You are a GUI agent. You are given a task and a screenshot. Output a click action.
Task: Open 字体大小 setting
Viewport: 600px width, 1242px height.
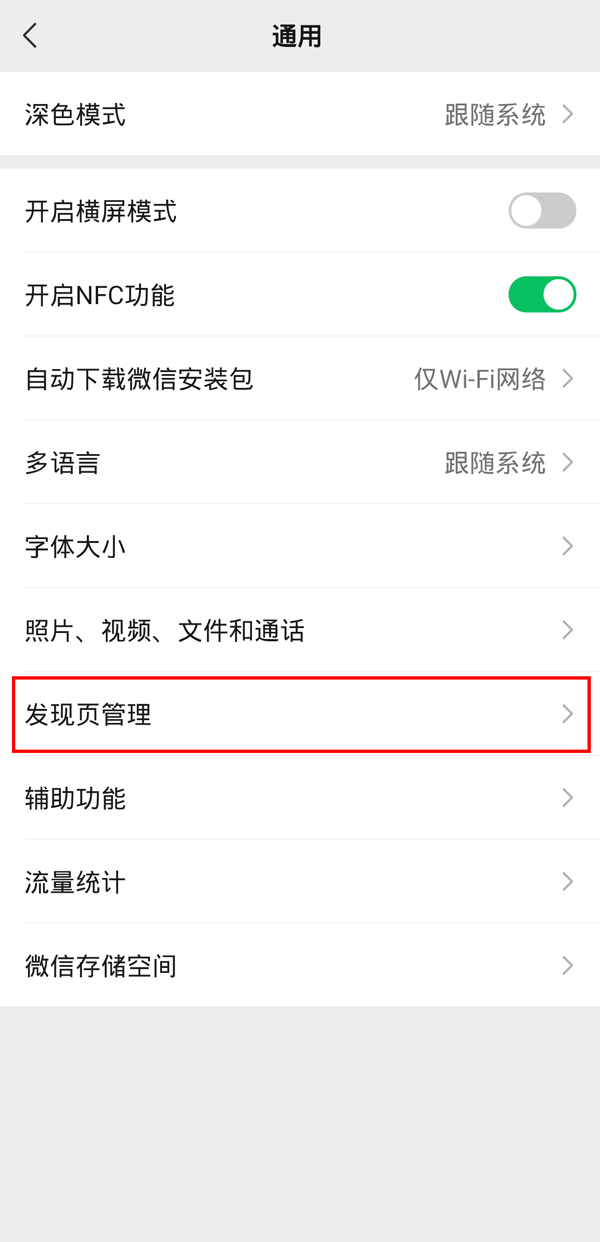pyautogui.click(x=300, y=547)
